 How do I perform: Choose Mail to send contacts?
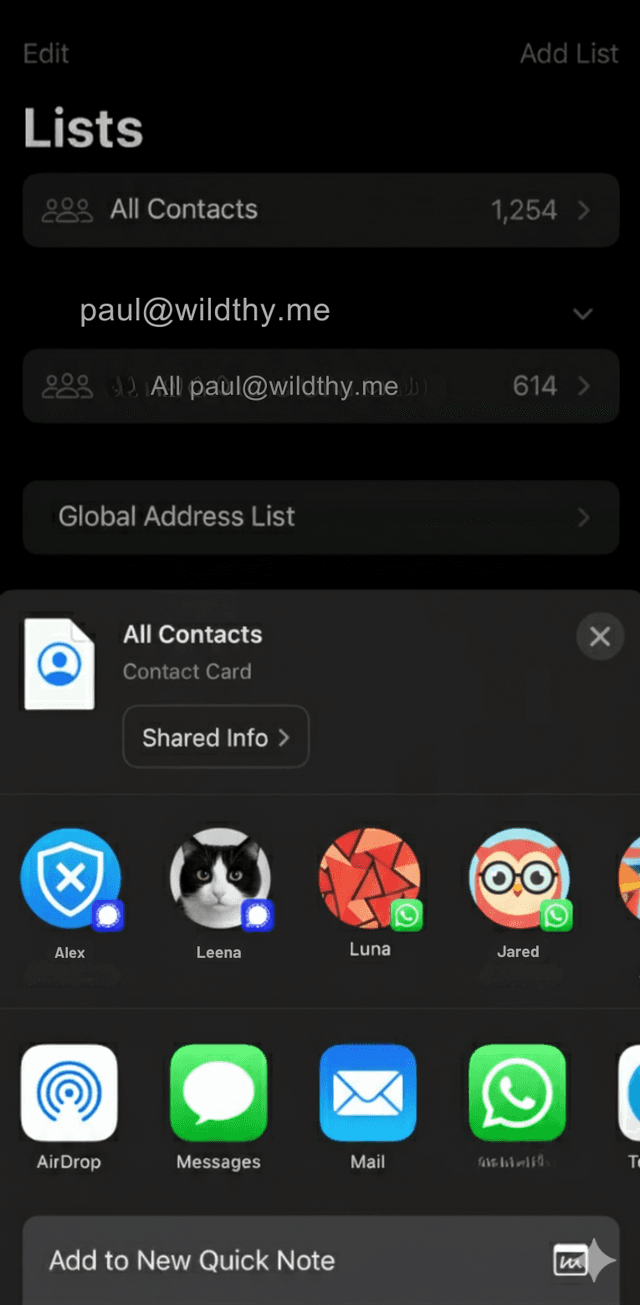(368, 1093)
